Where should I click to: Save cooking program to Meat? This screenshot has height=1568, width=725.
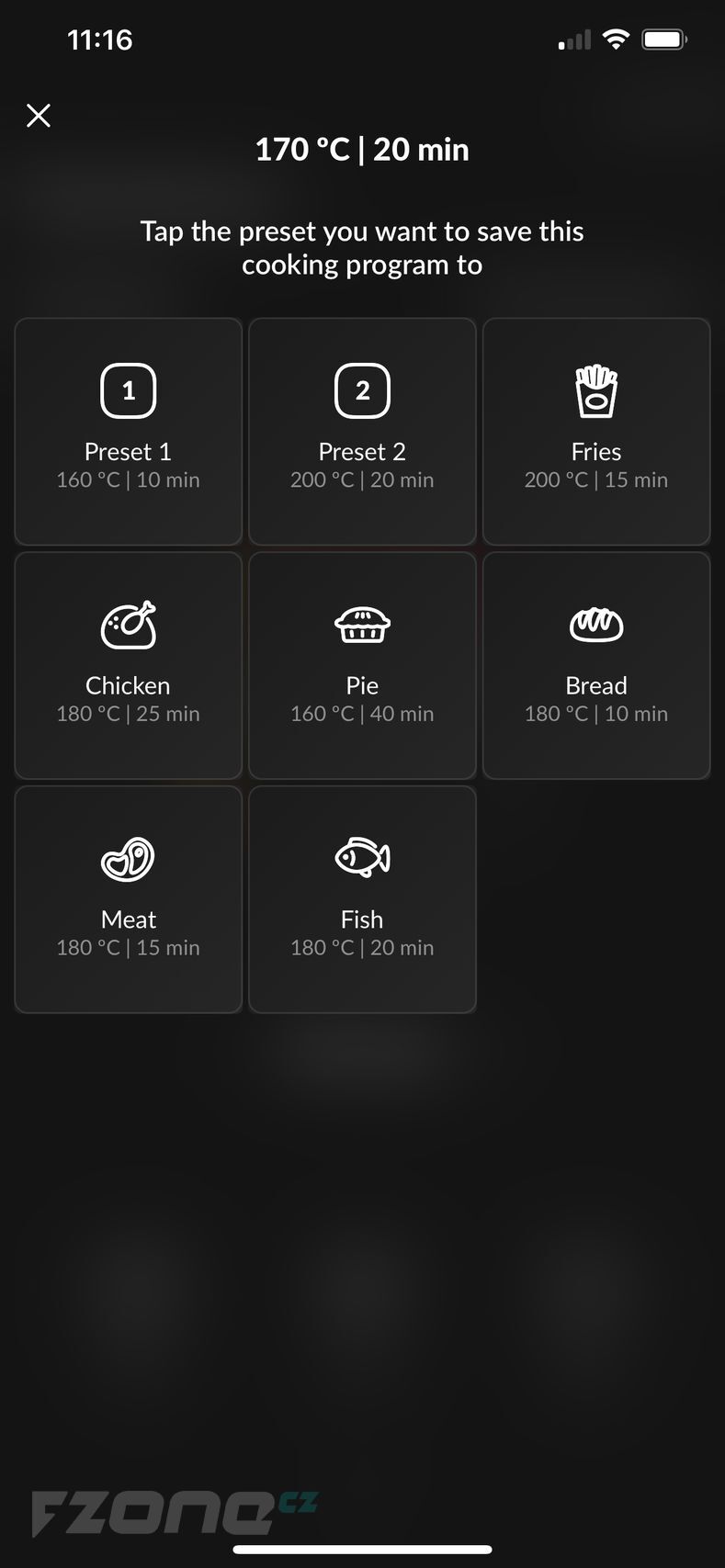pos(129,899)
